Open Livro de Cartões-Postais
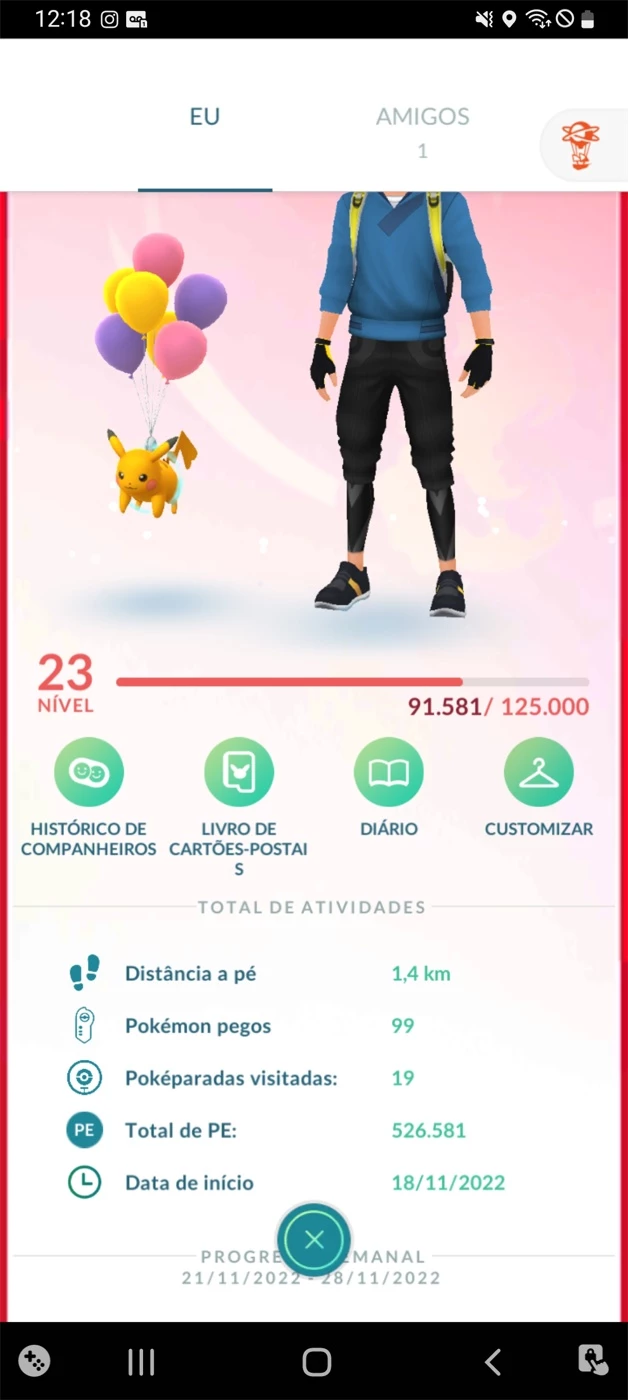Screen dimensions: 628x1400 238,773
